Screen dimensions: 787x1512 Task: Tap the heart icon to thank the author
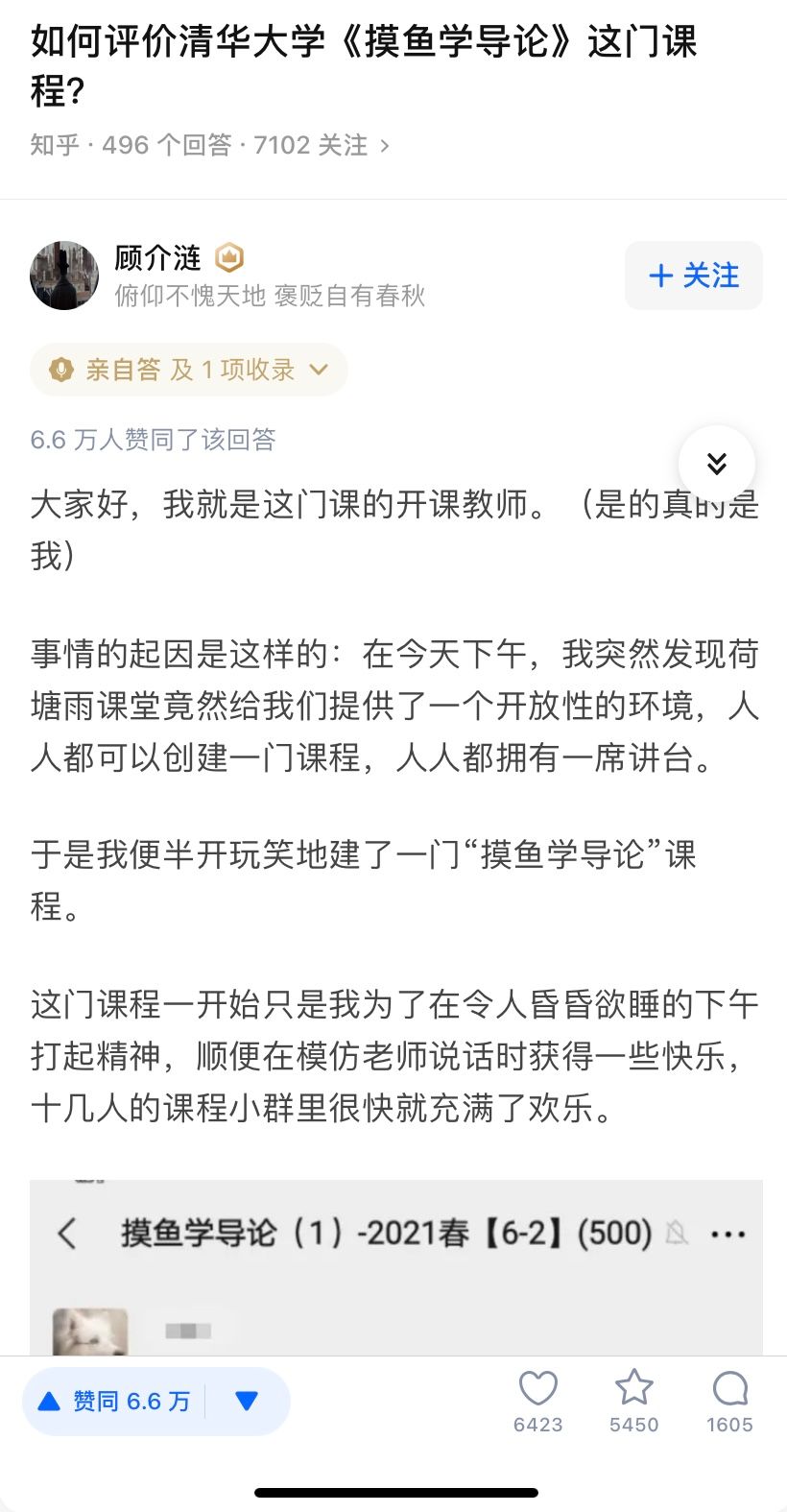[x=537, y=1402]
